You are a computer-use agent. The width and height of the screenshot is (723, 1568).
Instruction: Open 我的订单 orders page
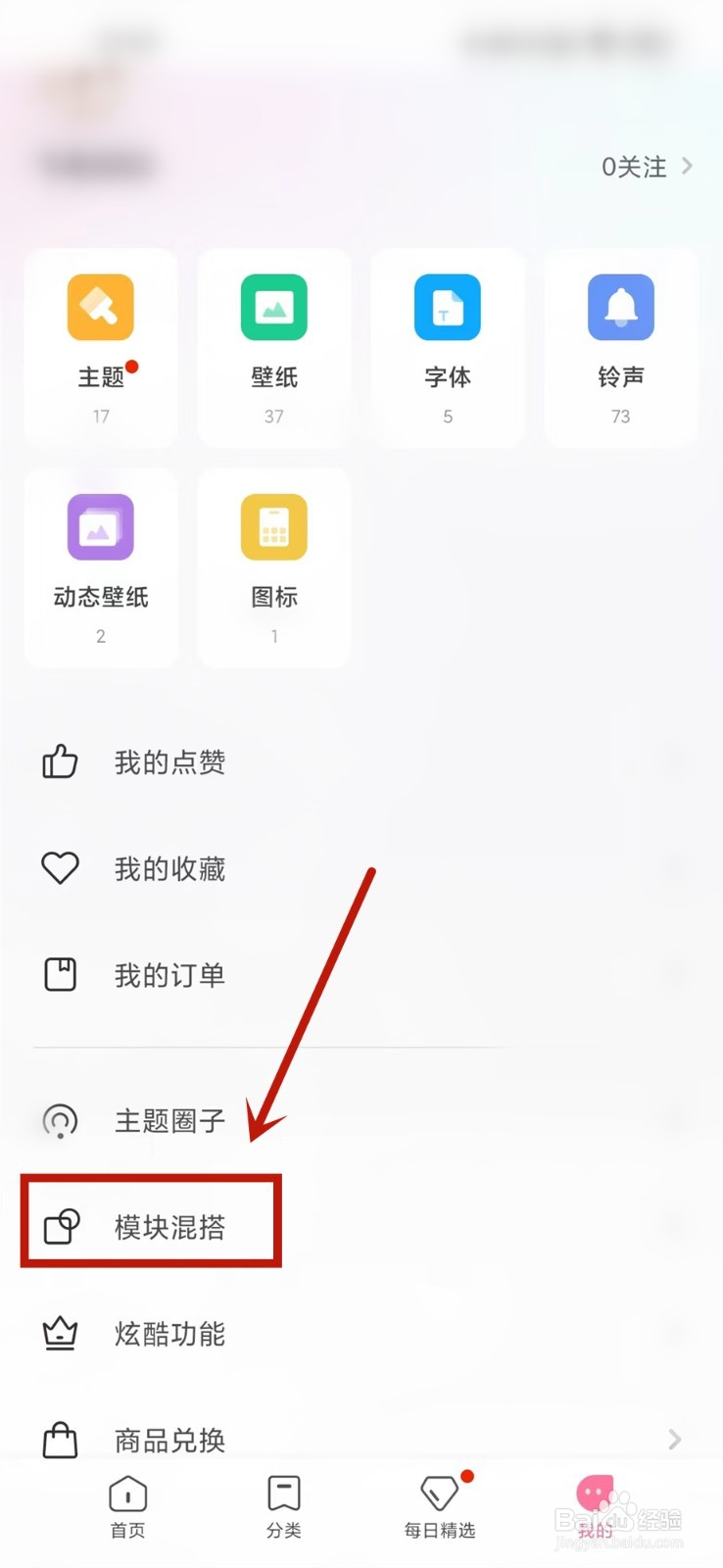(x=170, y=975)
